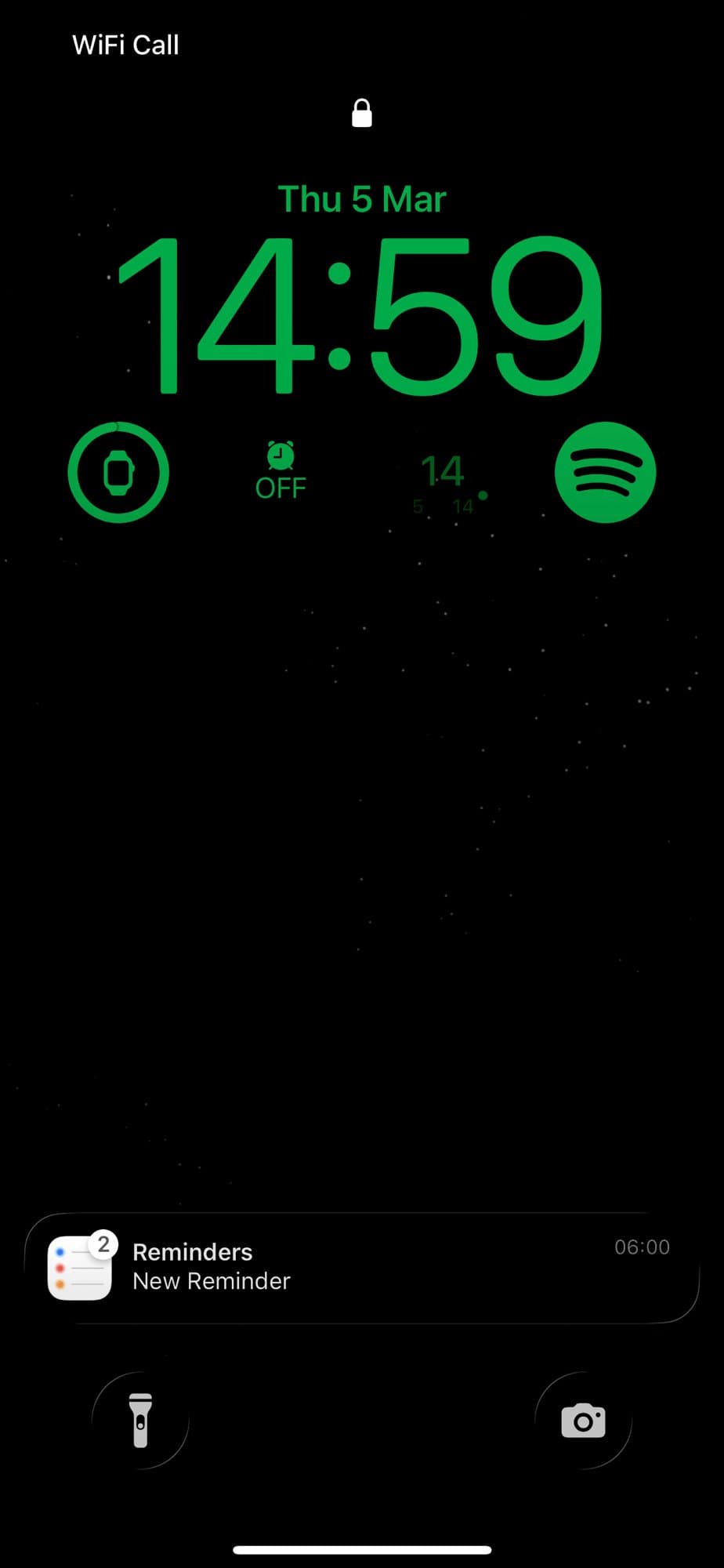This screenshot has height=1568, width=724.
Task: Tap the dot next to the calendar date
Action: click(484, 495)
